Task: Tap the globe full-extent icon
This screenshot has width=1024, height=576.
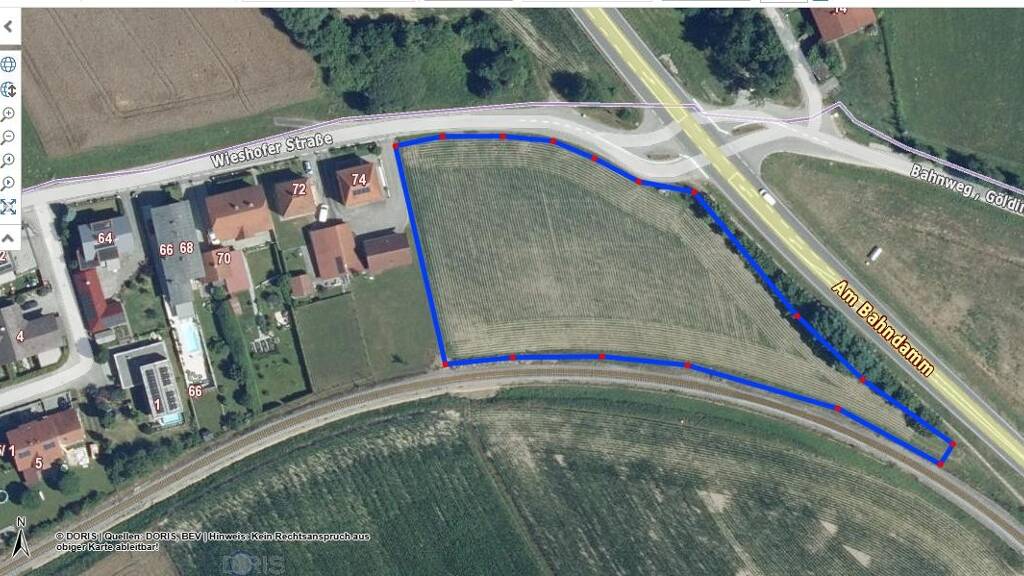Action: click(8, 64)
